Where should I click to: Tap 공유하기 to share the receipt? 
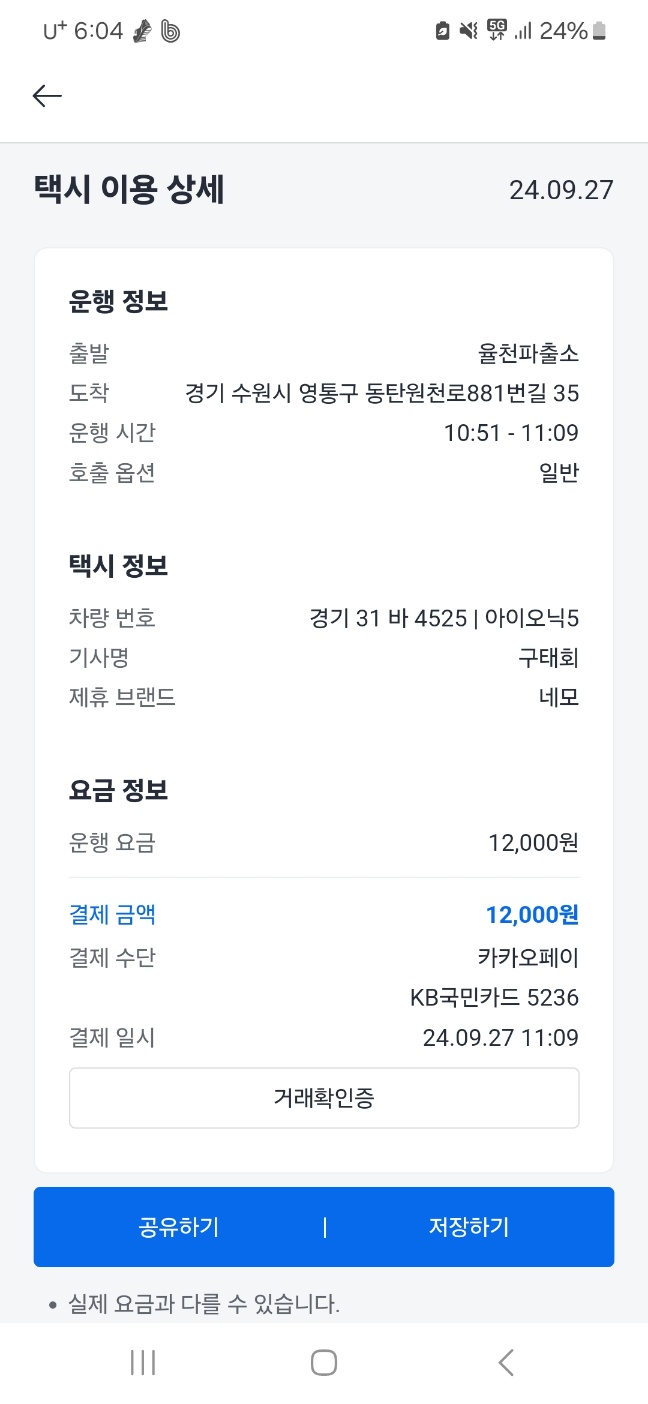(x=179, y=1227)
